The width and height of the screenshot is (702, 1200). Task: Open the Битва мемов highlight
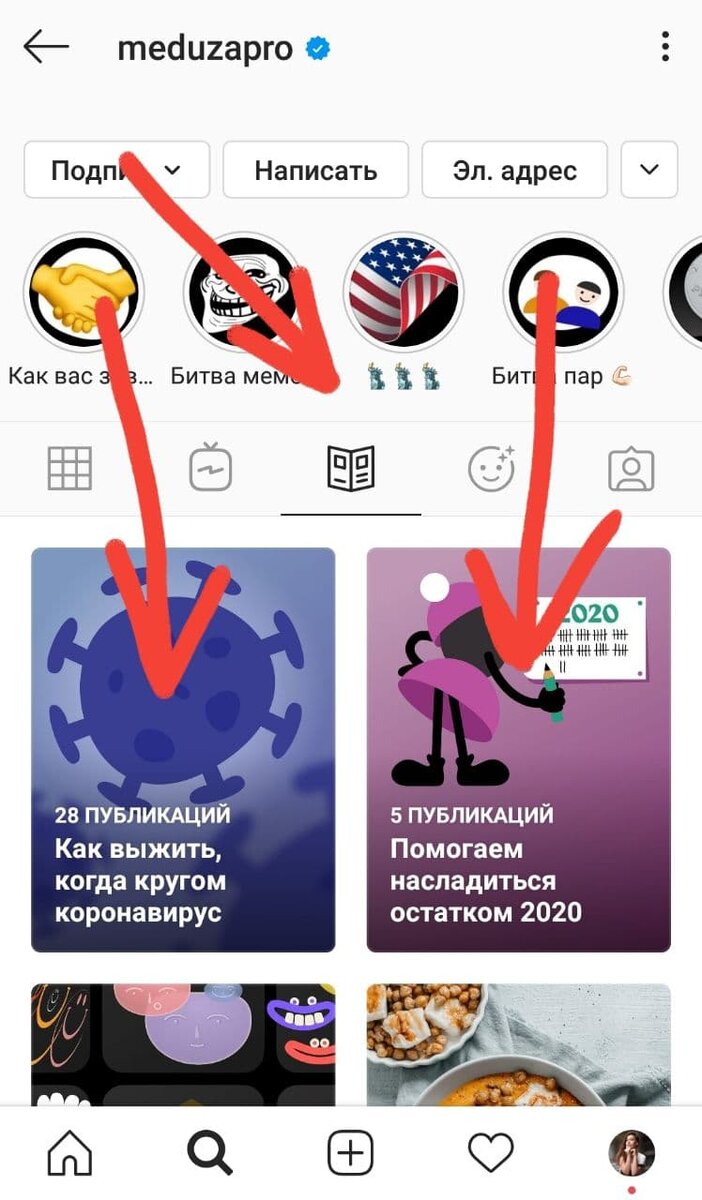[243, 293]
